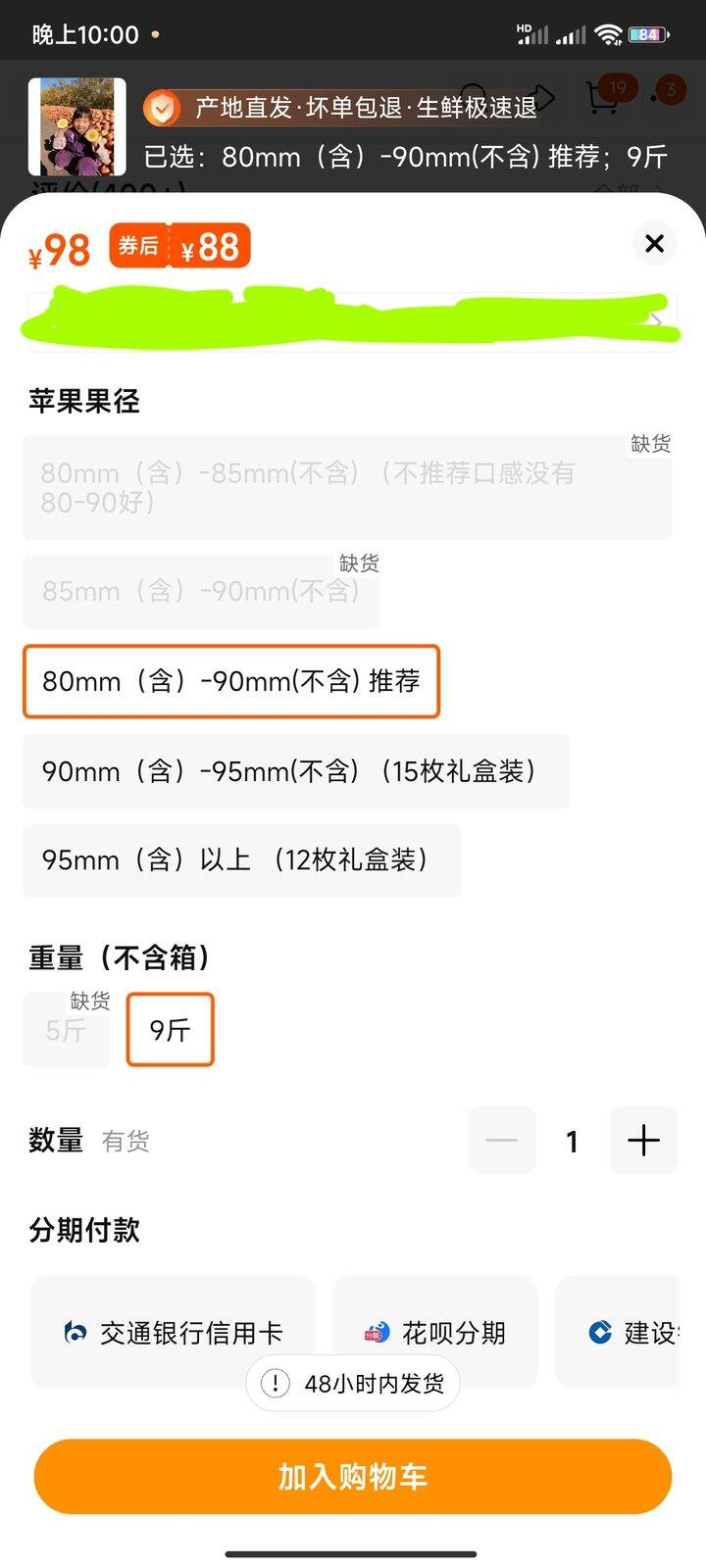706x1568 pixels.
Task: Tap 加入购物车 to add to cart
Action: 353,1476
